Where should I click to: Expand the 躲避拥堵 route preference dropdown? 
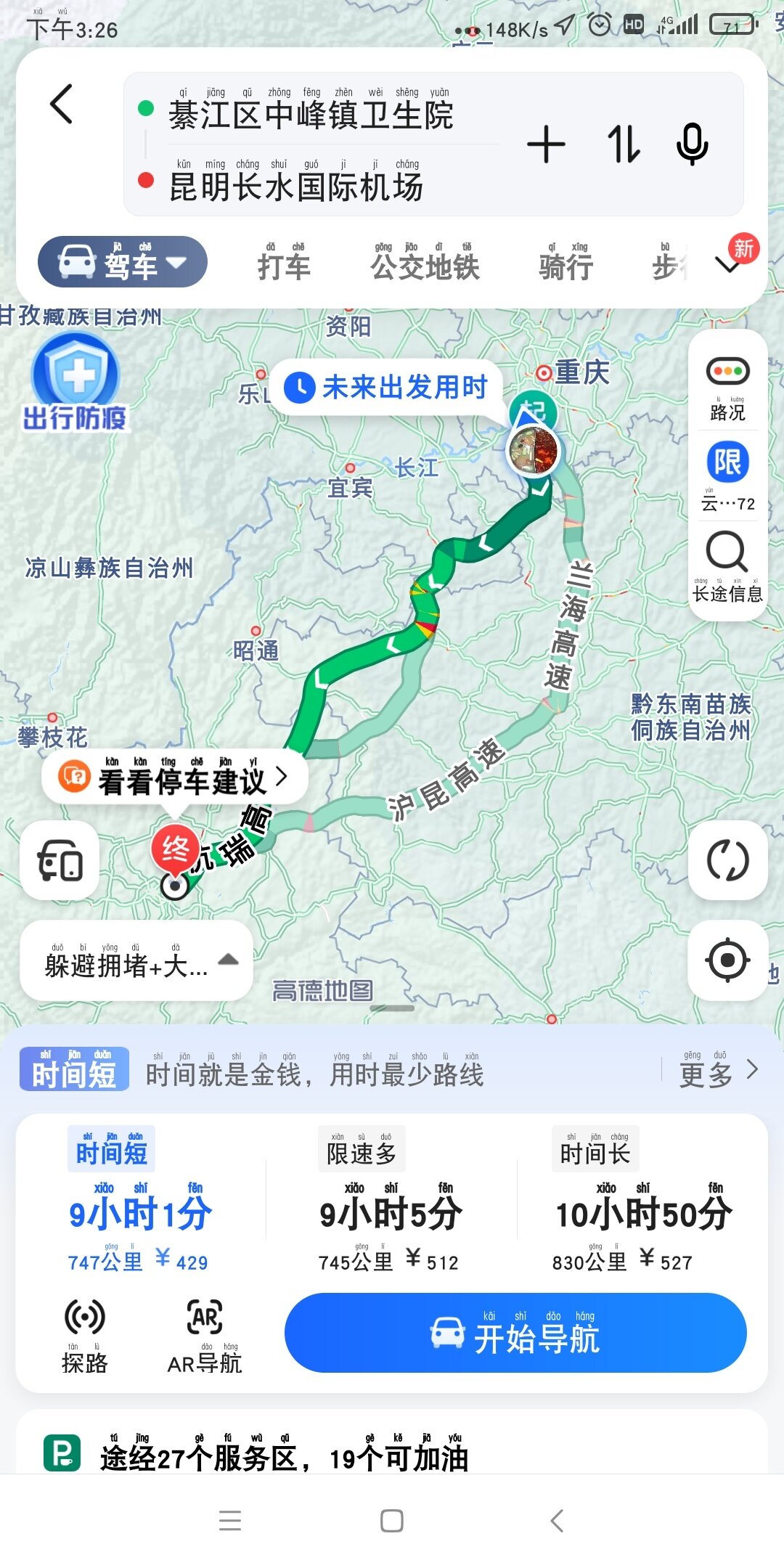coord(136,960)
